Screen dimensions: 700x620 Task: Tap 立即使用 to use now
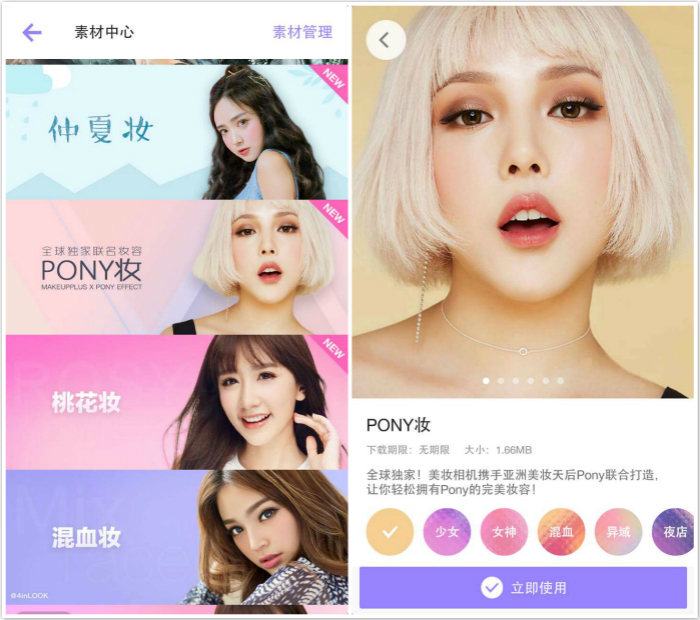pyautogui.click(x=523, y=588)
